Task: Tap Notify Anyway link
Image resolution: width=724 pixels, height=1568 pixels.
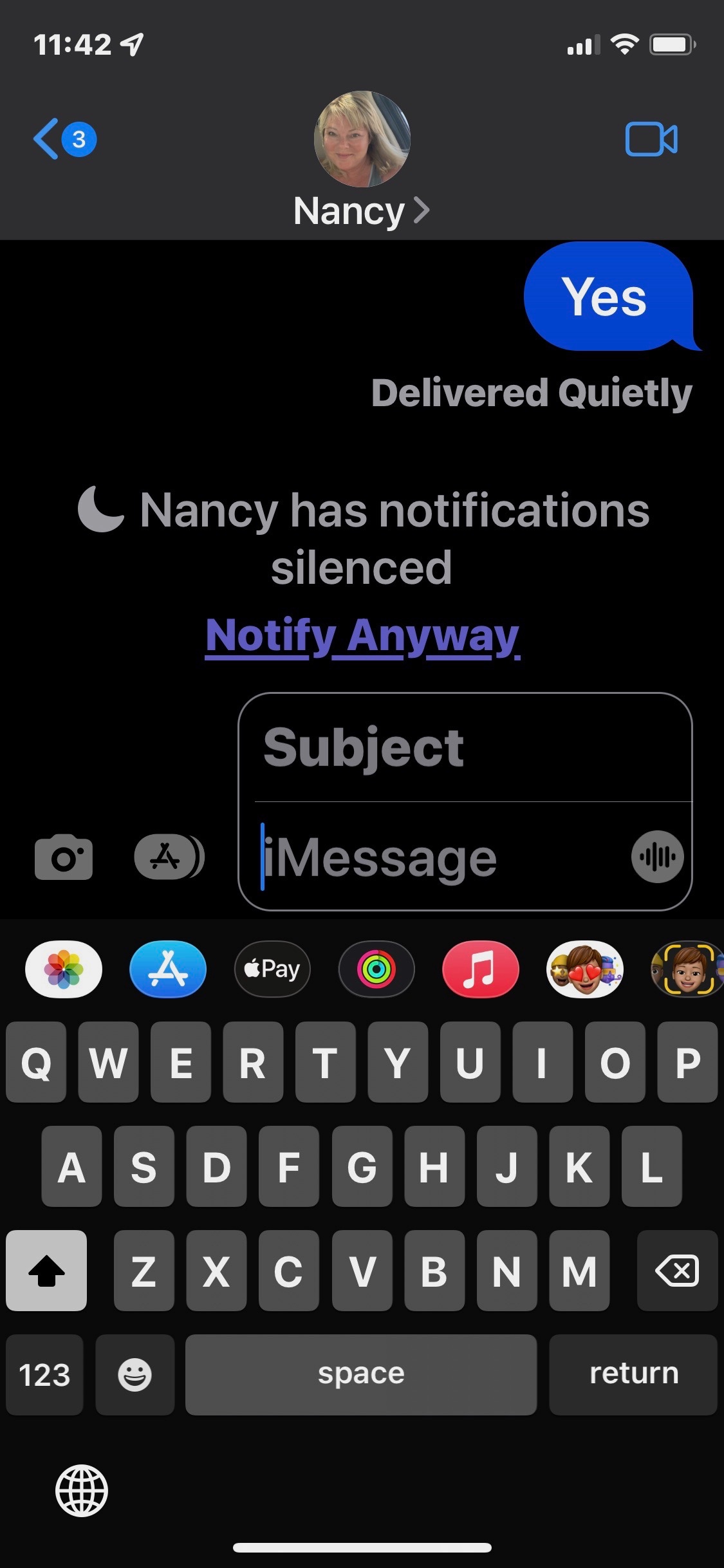Action: point(362,636)
